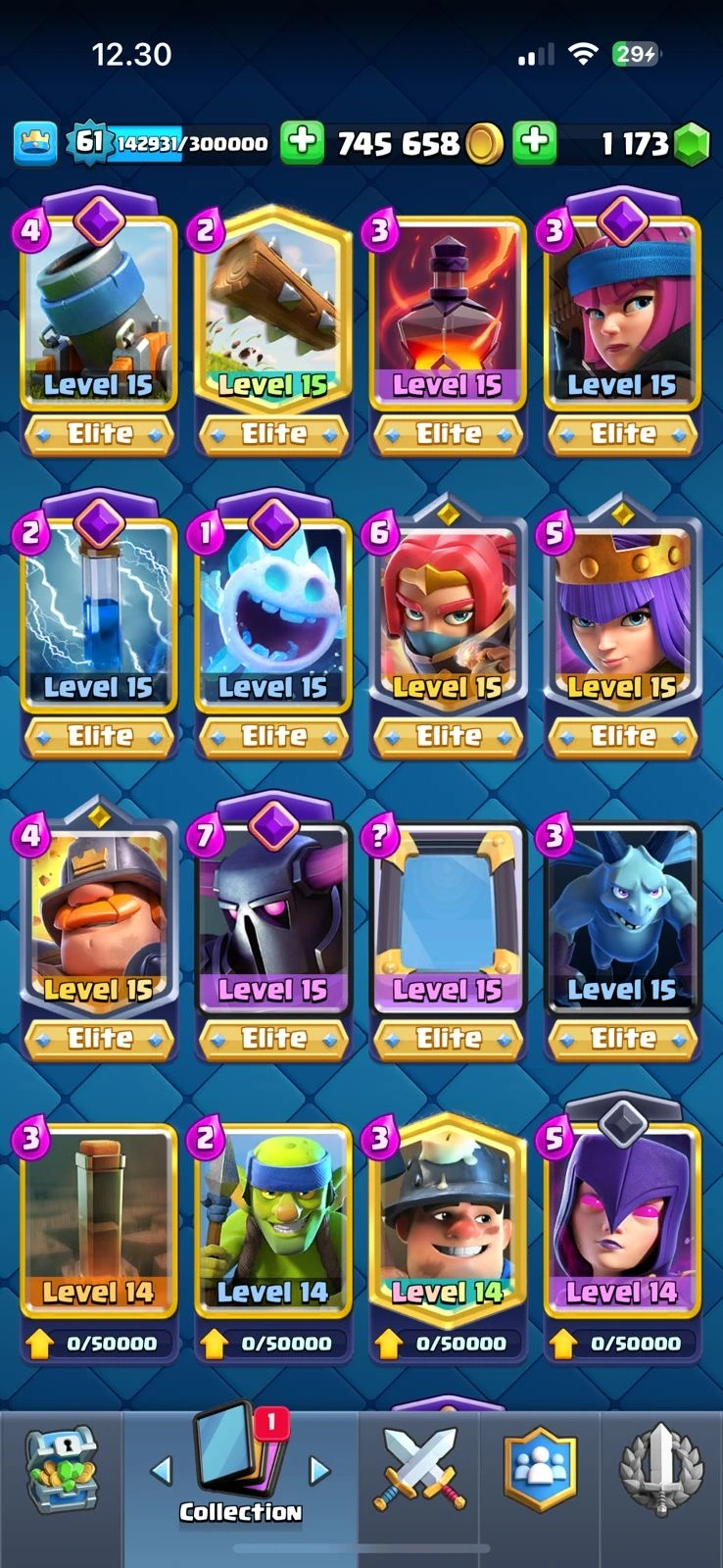Viewport: 723px width, 1568px height.
Task: Open the player profile crown icon
Action: (35, 143)
